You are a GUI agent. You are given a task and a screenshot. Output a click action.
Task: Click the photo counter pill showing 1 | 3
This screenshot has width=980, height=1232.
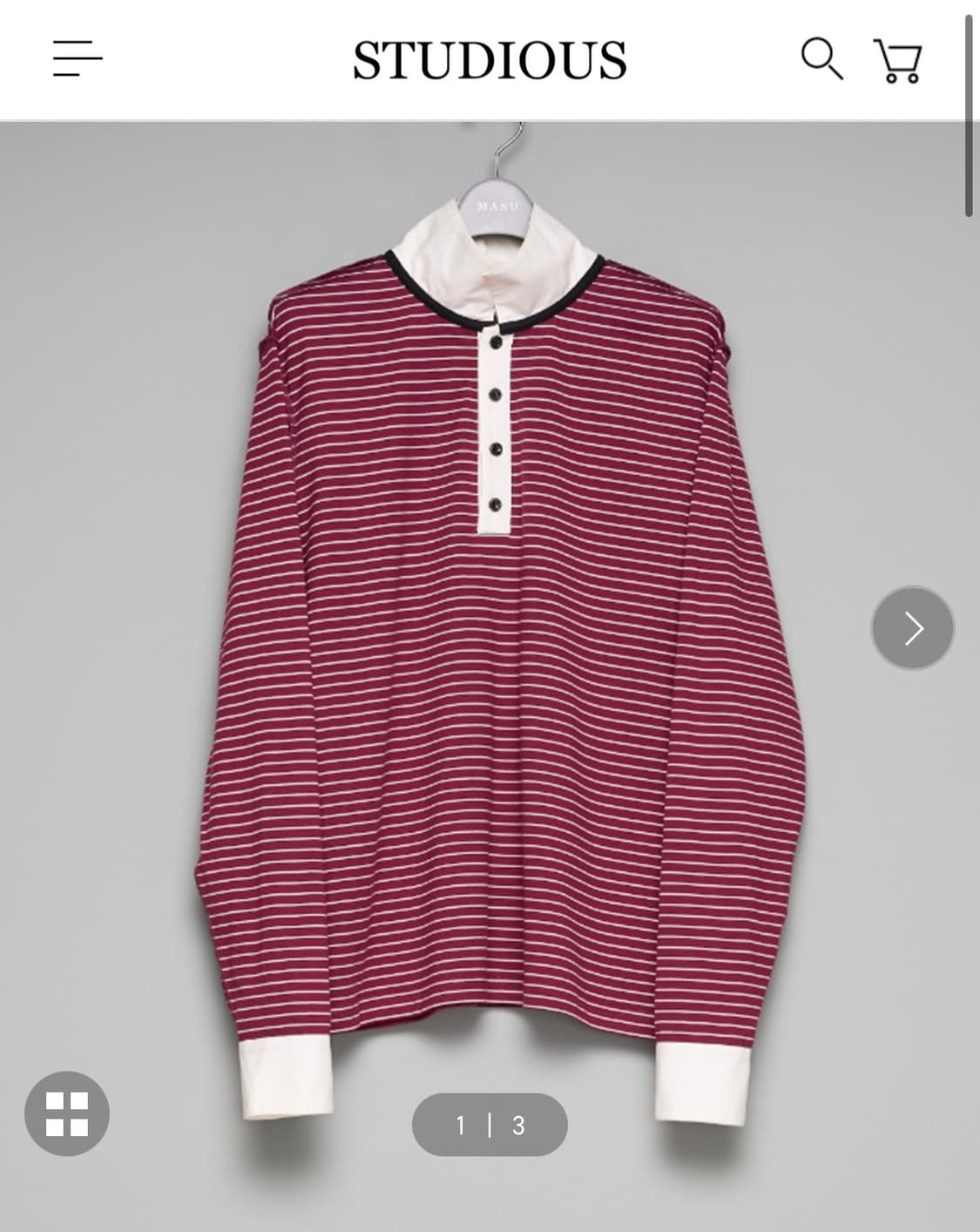tap(488, 1125)
